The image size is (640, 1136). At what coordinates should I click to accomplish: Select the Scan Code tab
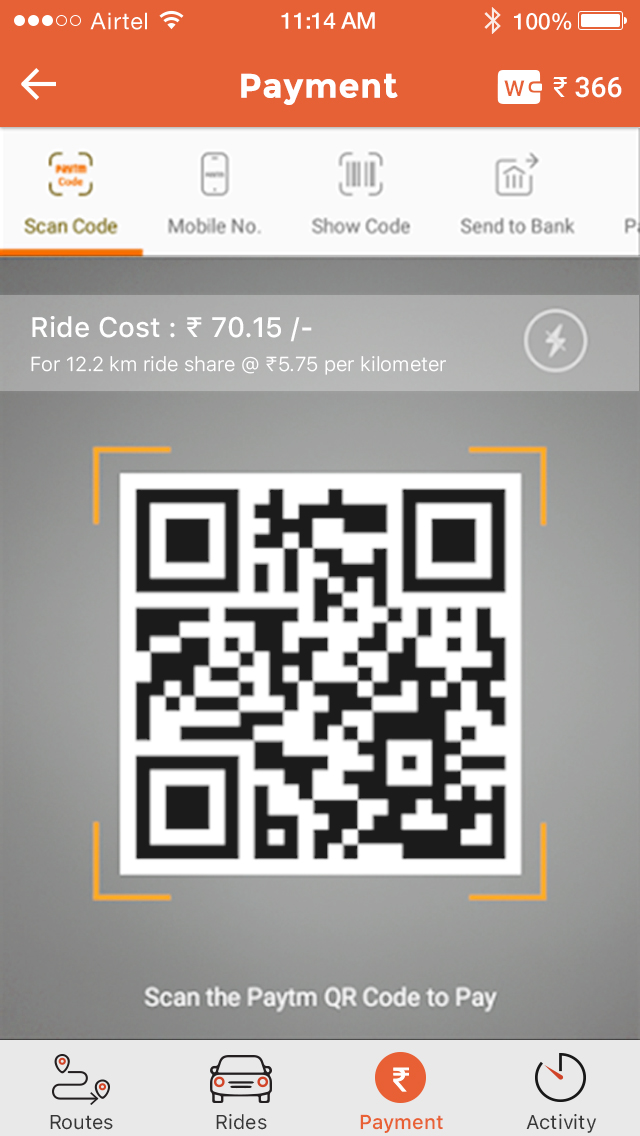click(70, 194)
